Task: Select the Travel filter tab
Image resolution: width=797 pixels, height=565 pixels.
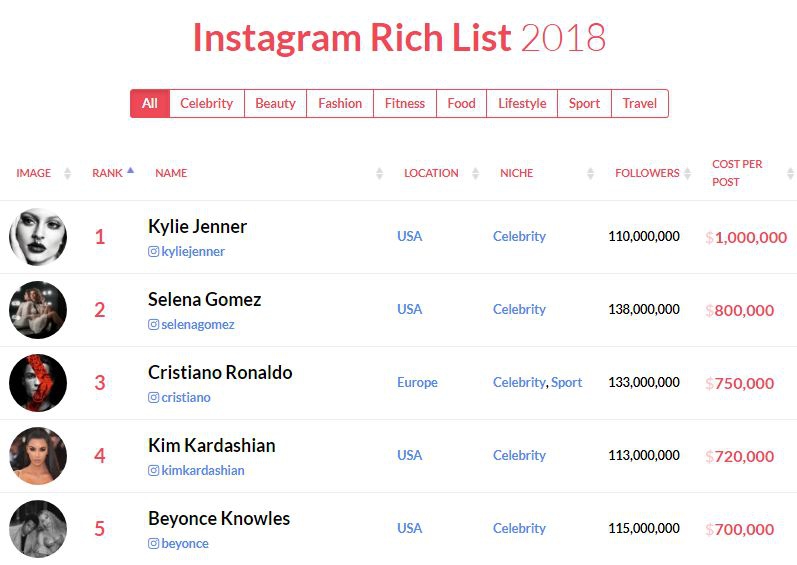Action: pos(640,103)
